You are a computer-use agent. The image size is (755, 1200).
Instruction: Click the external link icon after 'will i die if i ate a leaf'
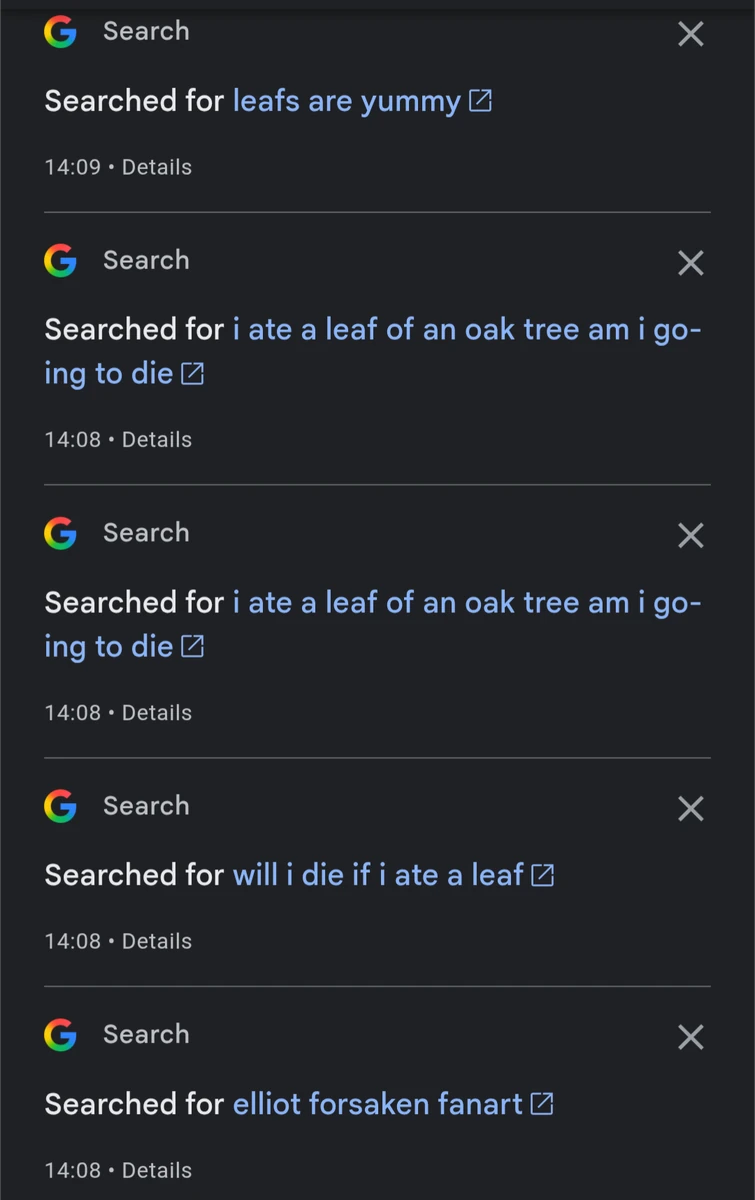542,874
